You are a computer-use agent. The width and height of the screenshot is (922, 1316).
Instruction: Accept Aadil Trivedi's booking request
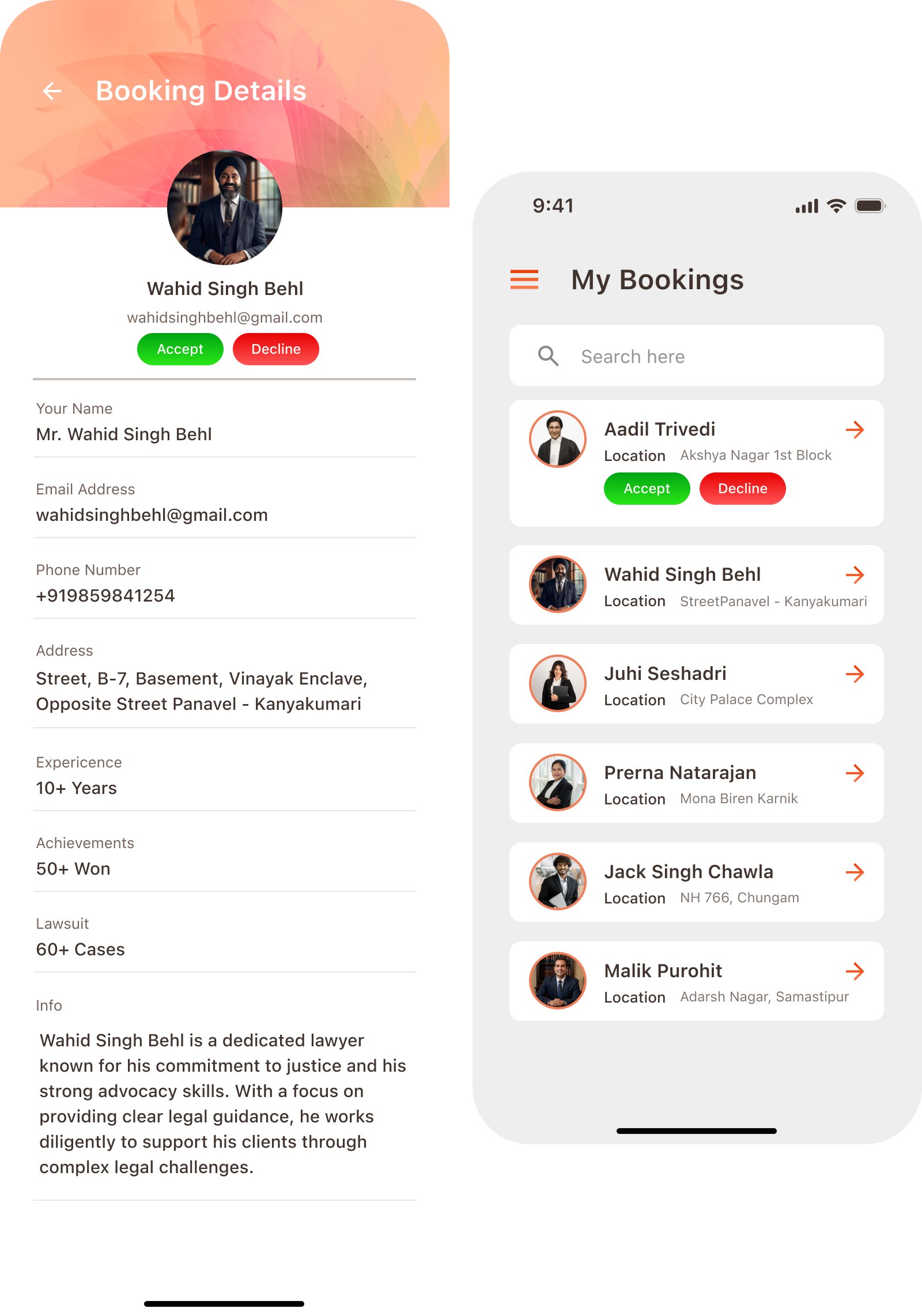click(647, 489)
